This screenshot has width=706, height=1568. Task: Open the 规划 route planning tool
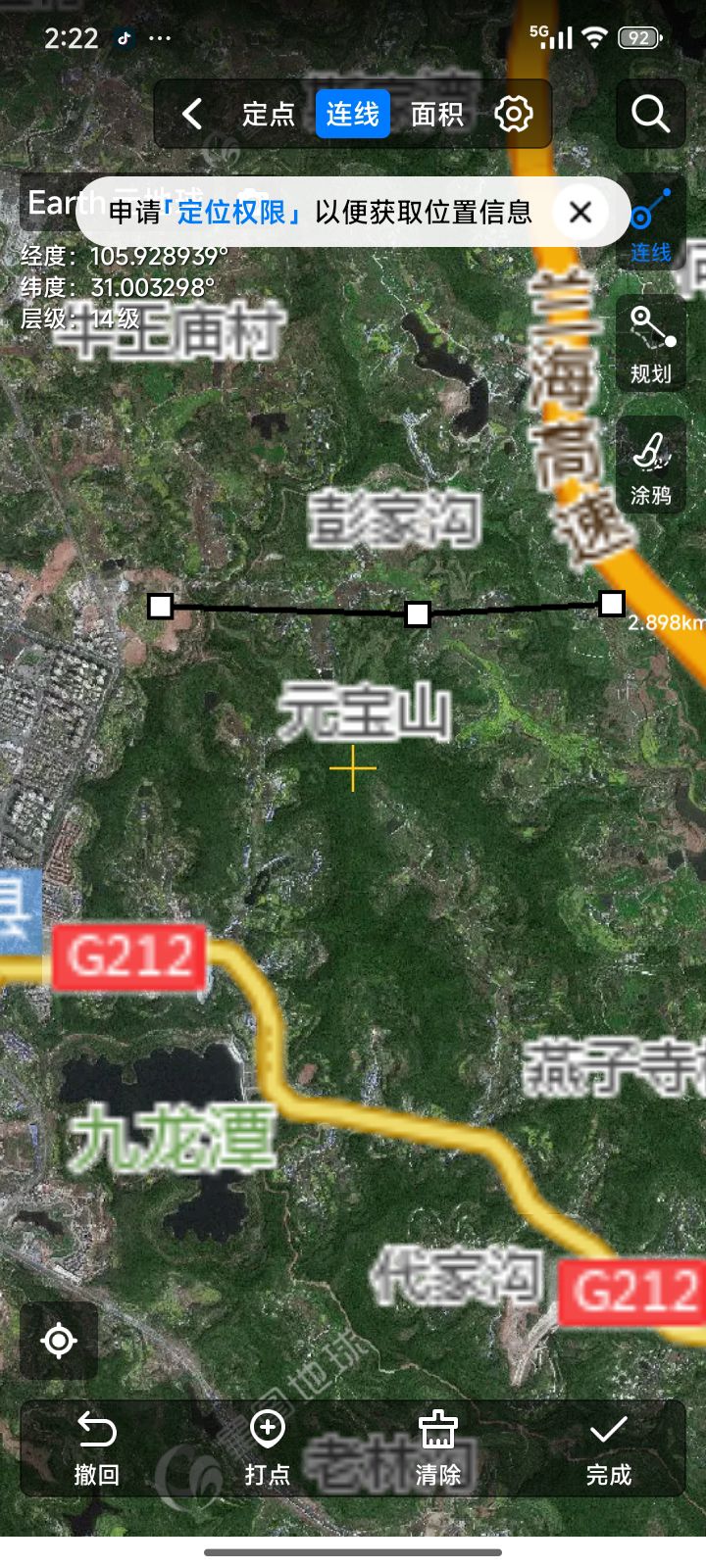click(x=651, y=344)
